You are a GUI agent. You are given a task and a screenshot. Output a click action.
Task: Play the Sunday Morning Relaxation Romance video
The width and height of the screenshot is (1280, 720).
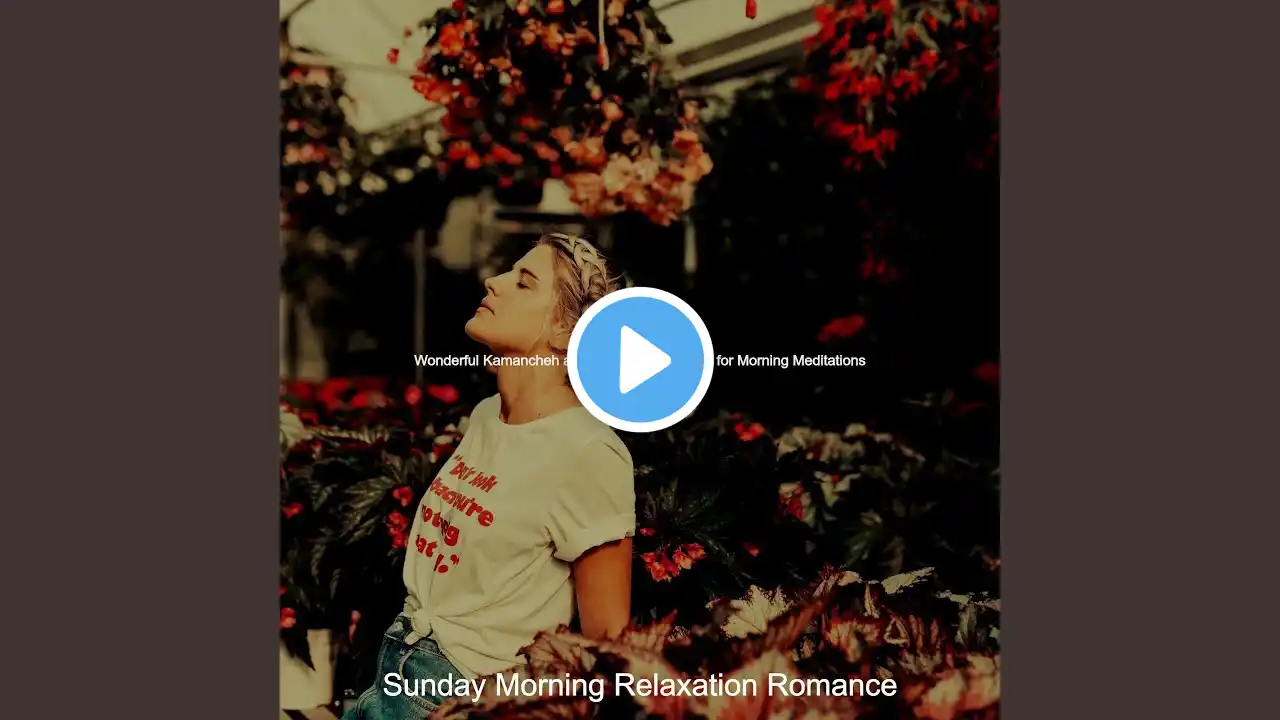point(640,360)
